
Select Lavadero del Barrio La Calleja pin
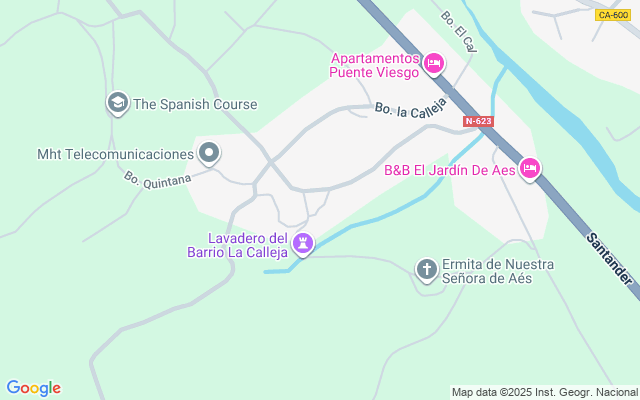[x=303, y=244]
